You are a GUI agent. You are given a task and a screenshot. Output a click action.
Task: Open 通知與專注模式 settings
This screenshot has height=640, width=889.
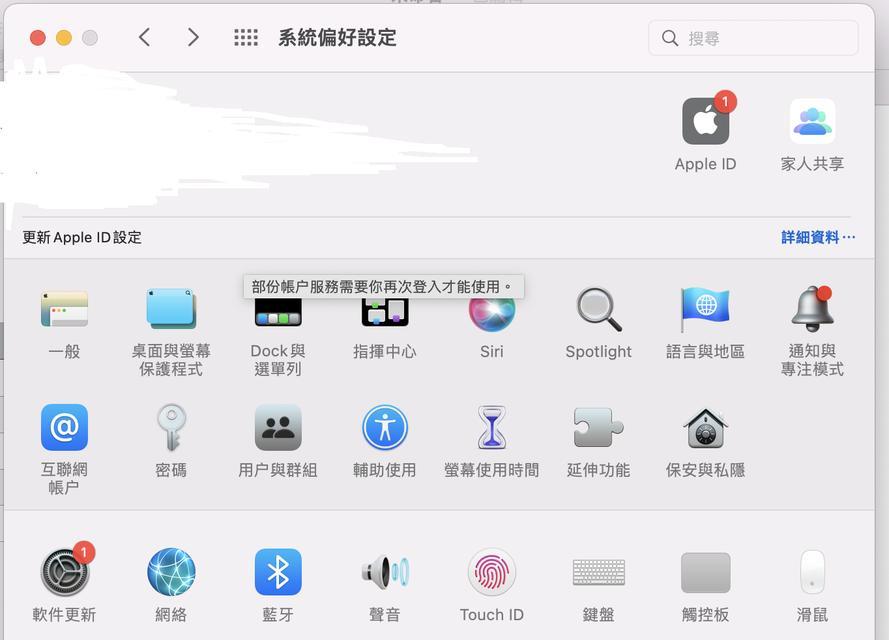(x=811, y=310)
